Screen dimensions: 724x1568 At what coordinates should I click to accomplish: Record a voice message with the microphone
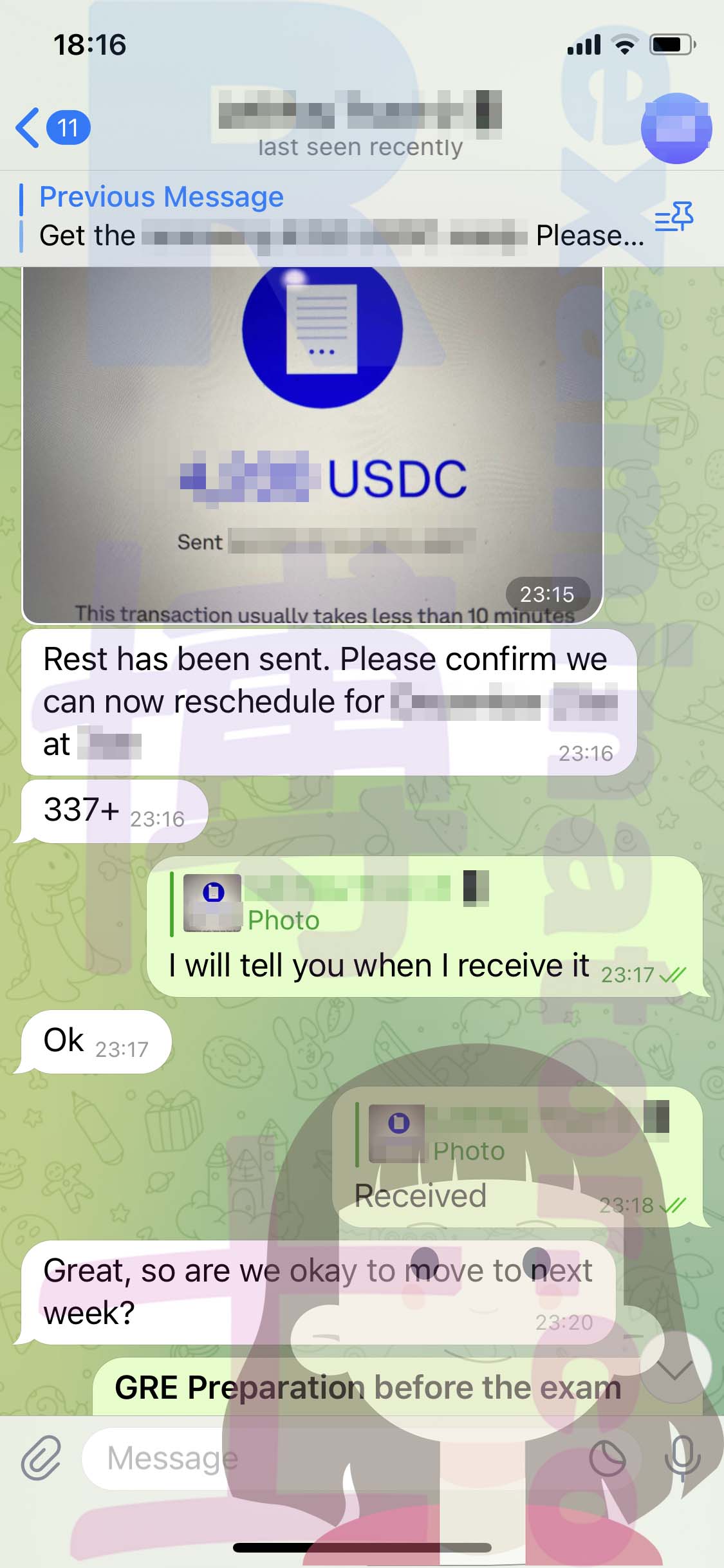pos(683,1458)
